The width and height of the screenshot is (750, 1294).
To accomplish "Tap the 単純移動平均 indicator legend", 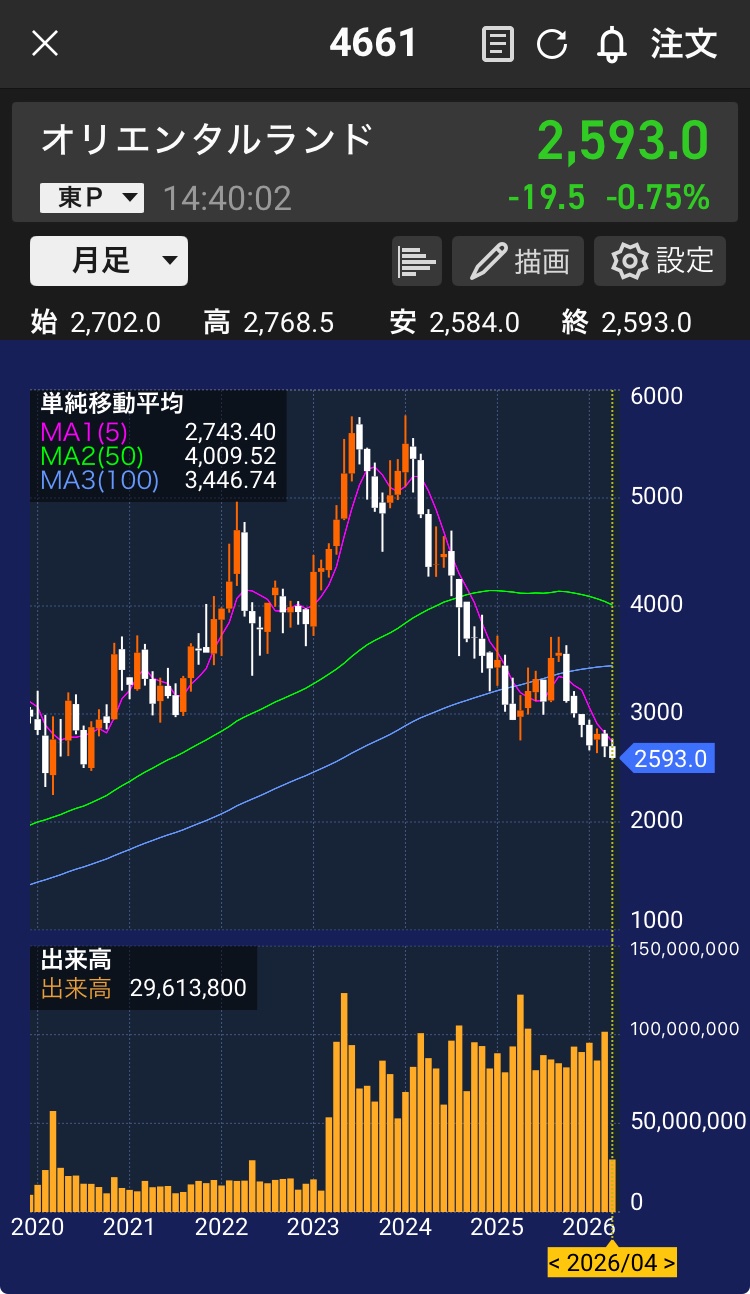I will [x=159, y=446].
